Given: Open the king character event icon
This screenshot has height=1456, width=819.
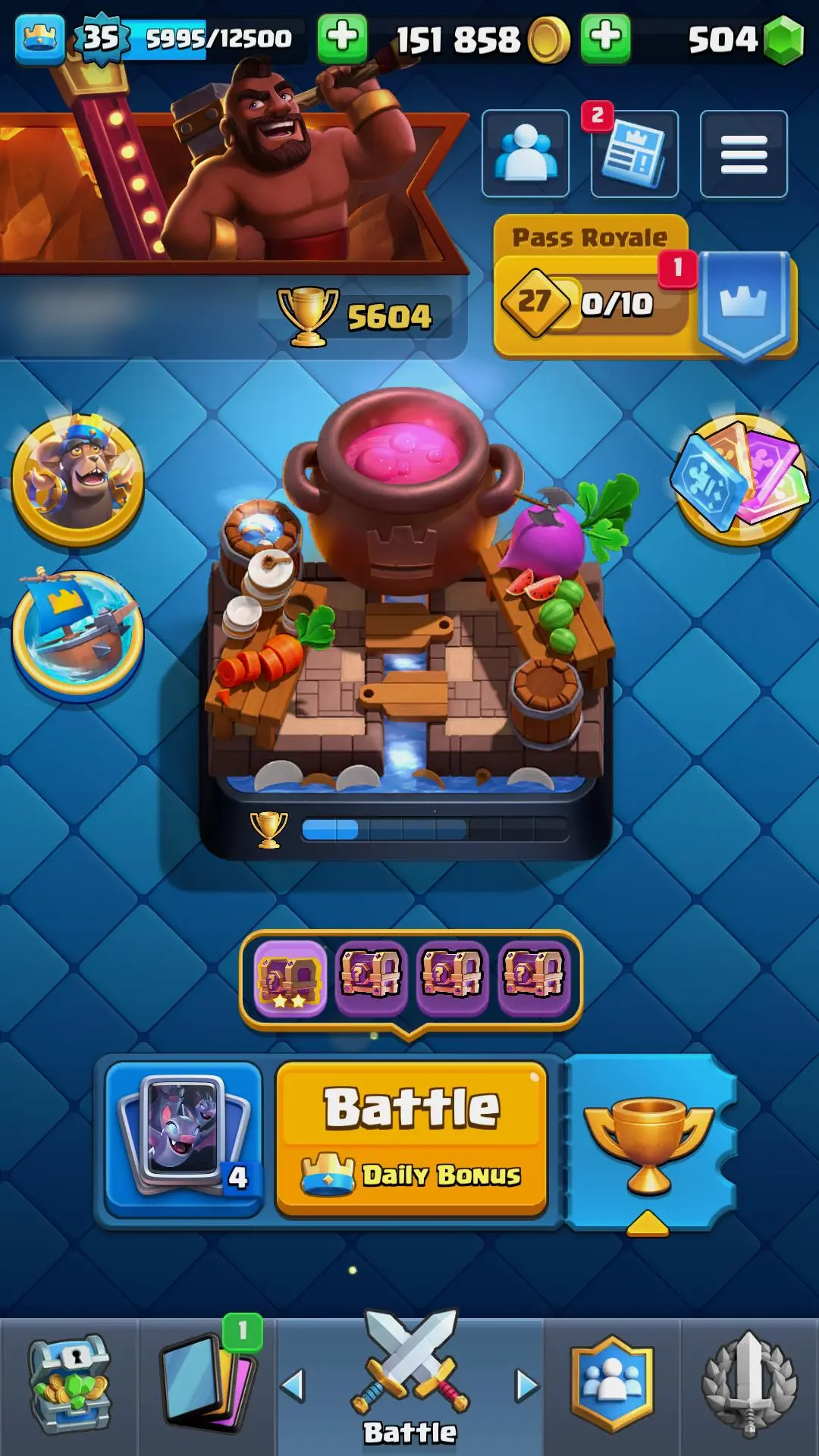Looking at the screenshot, I should point(77,479).
